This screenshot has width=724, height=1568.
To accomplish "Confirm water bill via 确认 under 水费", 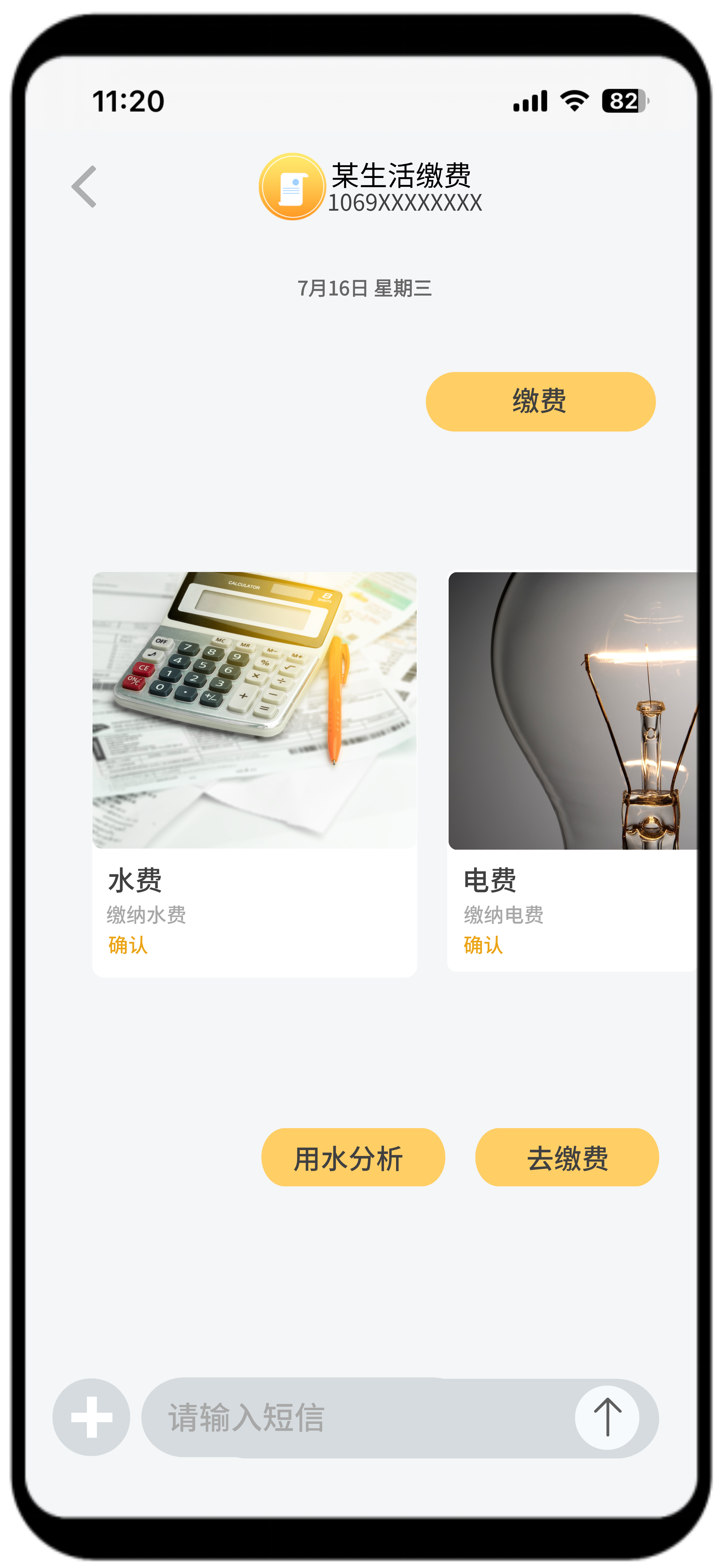I will click(128, 945).
